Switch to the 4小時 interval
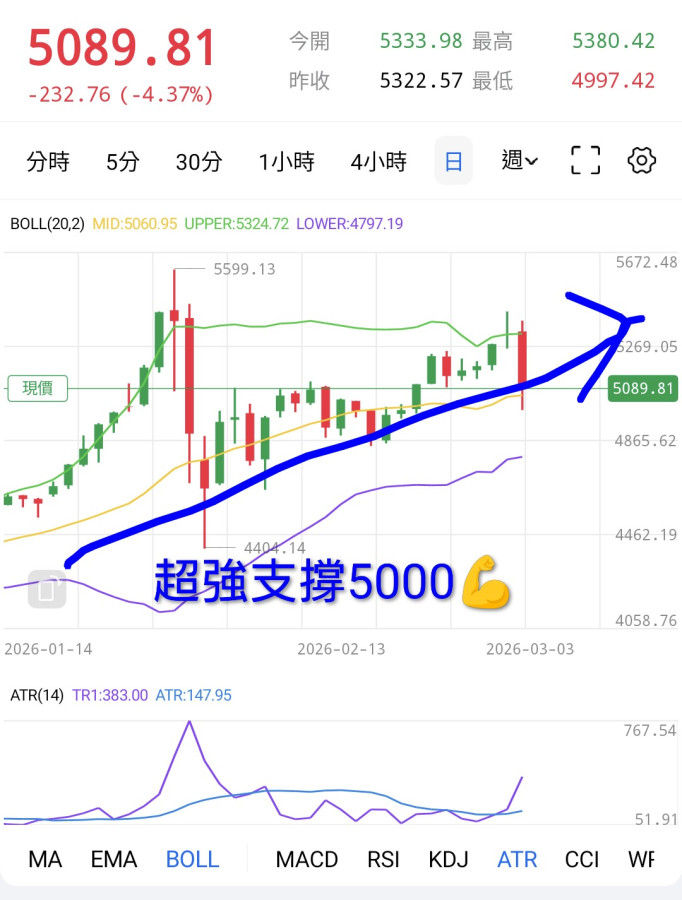Image resolution: width=682 pixels, height=900 pixels. pos(378,161)
